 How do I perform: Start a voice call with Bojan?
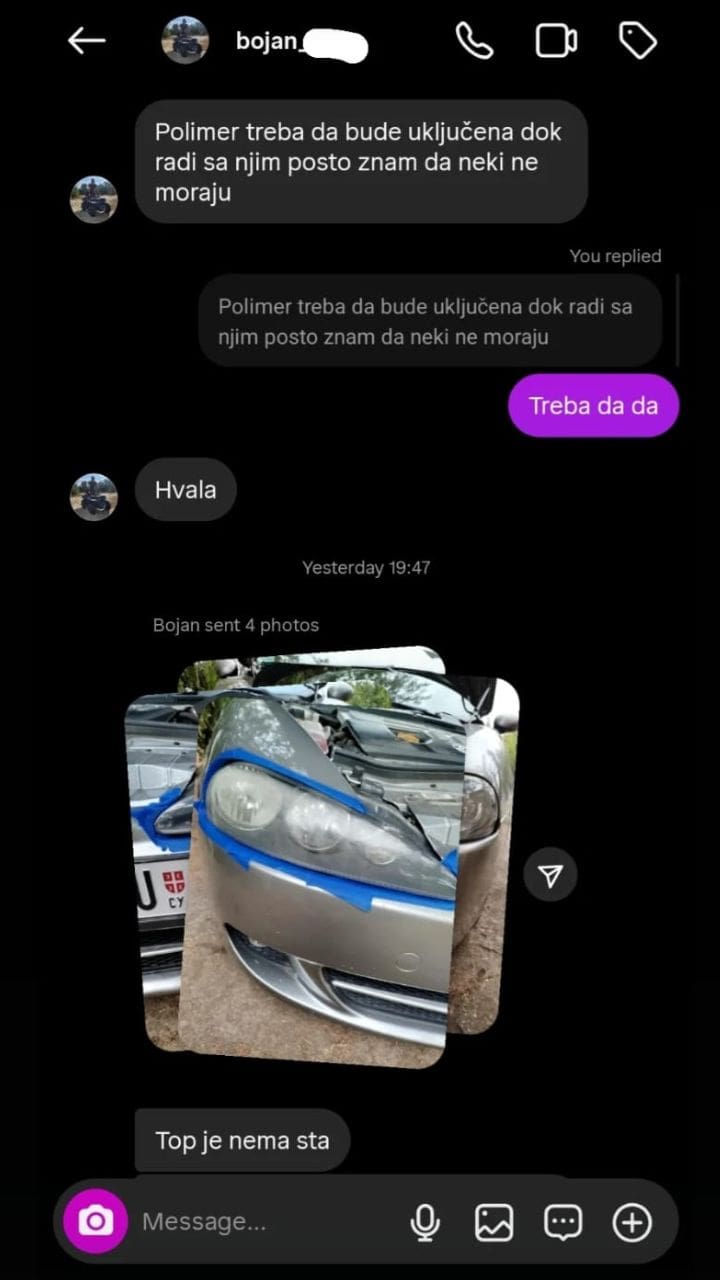coord(474,41)
